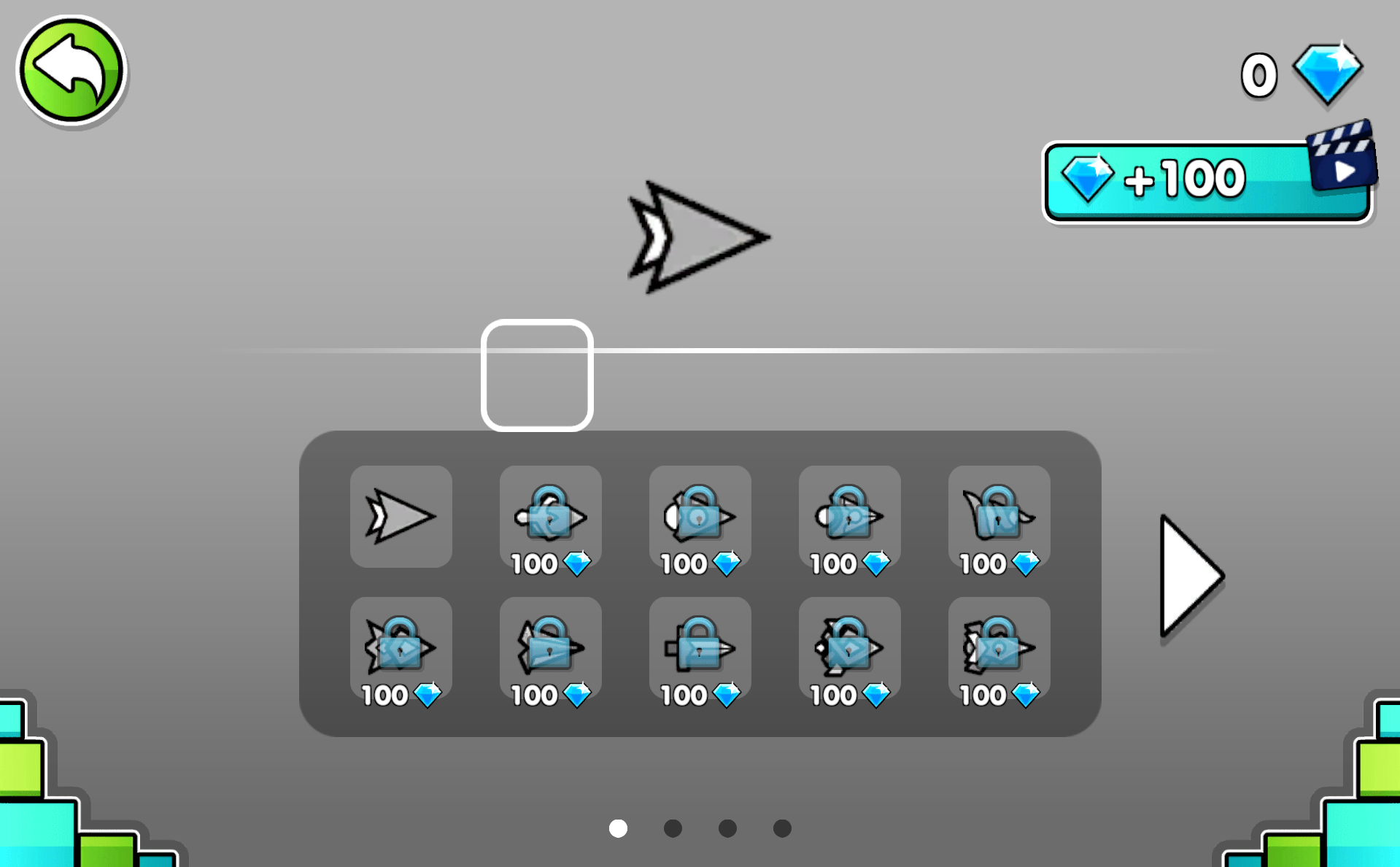This screenshot has width=1400, height=867.
Task: Go to next page of icons
Action: click(x=1191, y=575)
